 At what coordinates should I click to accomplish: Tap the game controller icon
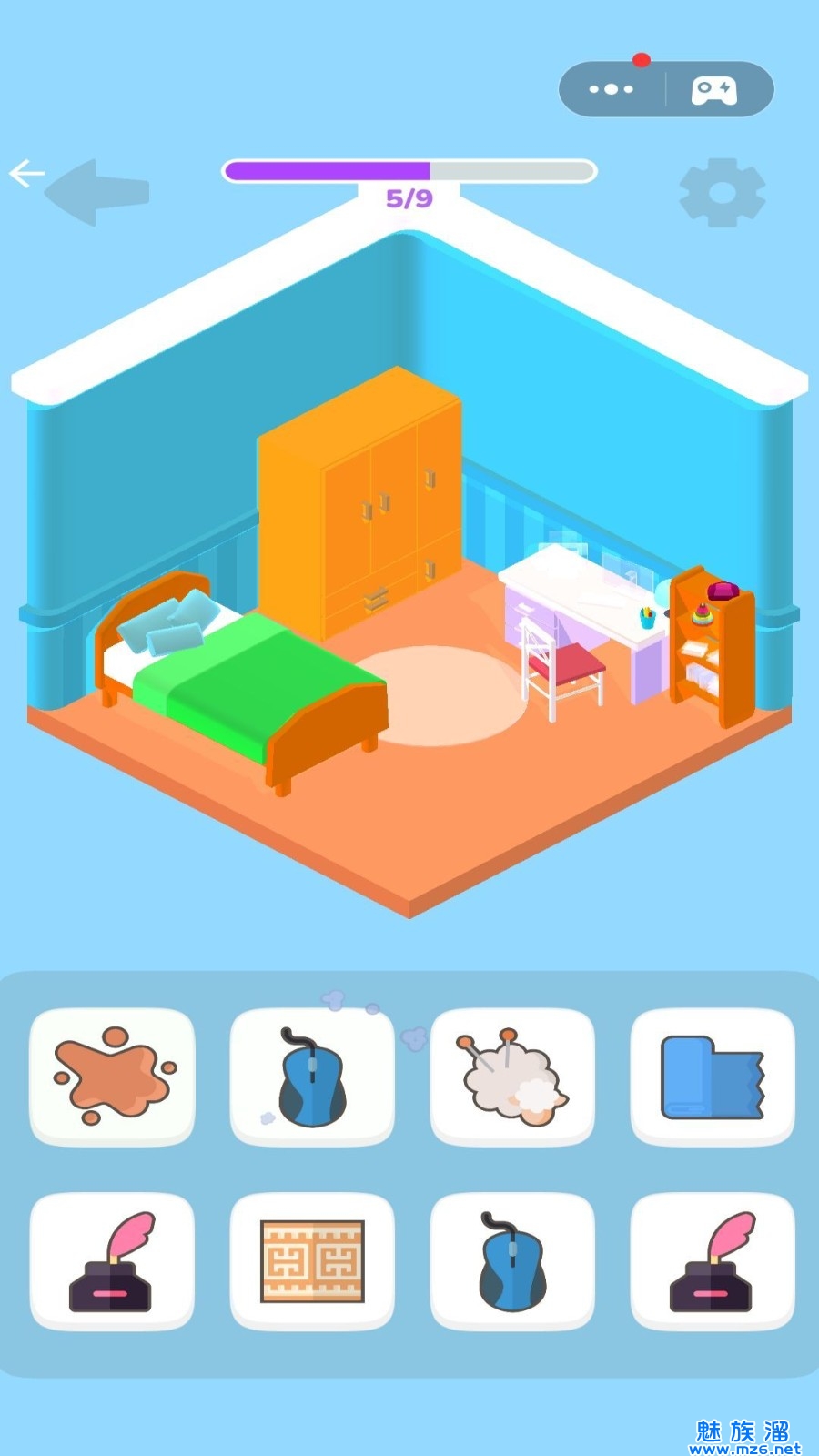click(x=714, y=90)
